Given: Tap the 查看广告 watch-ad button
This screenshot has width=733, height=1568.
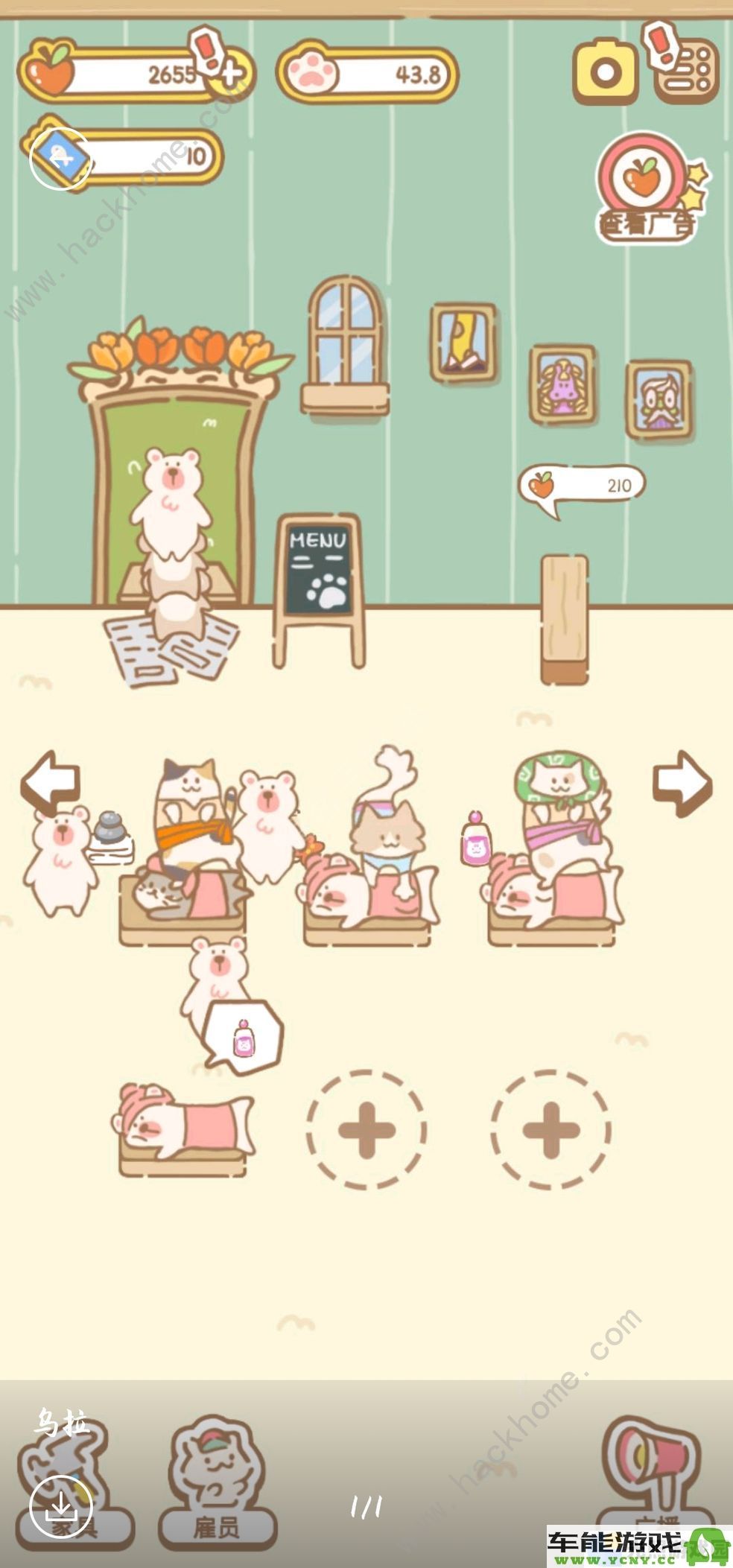Looking at the screenshot, I should (x=647, y=188).
